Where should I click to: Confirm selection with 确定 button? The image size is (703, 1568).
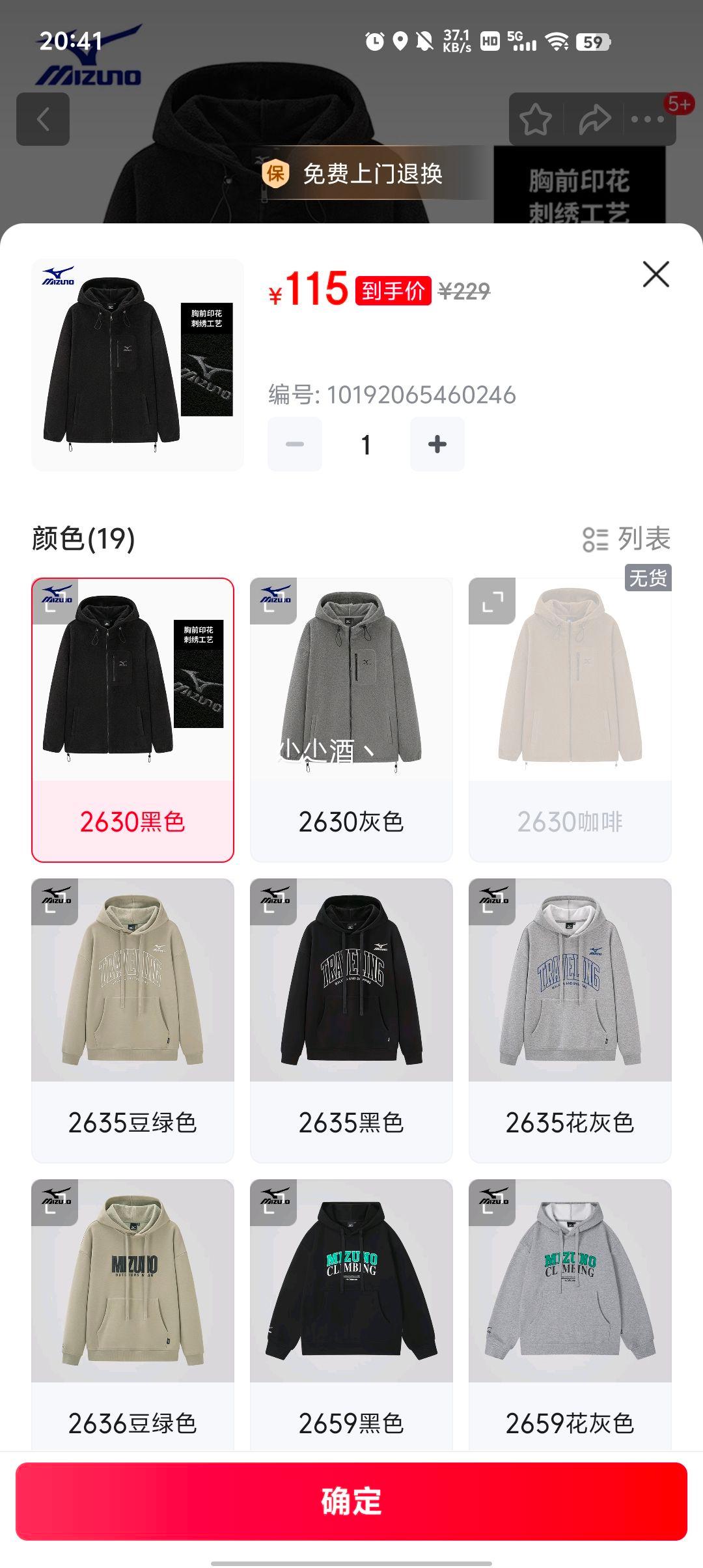pyautogui.click(x=351, y=1501)
